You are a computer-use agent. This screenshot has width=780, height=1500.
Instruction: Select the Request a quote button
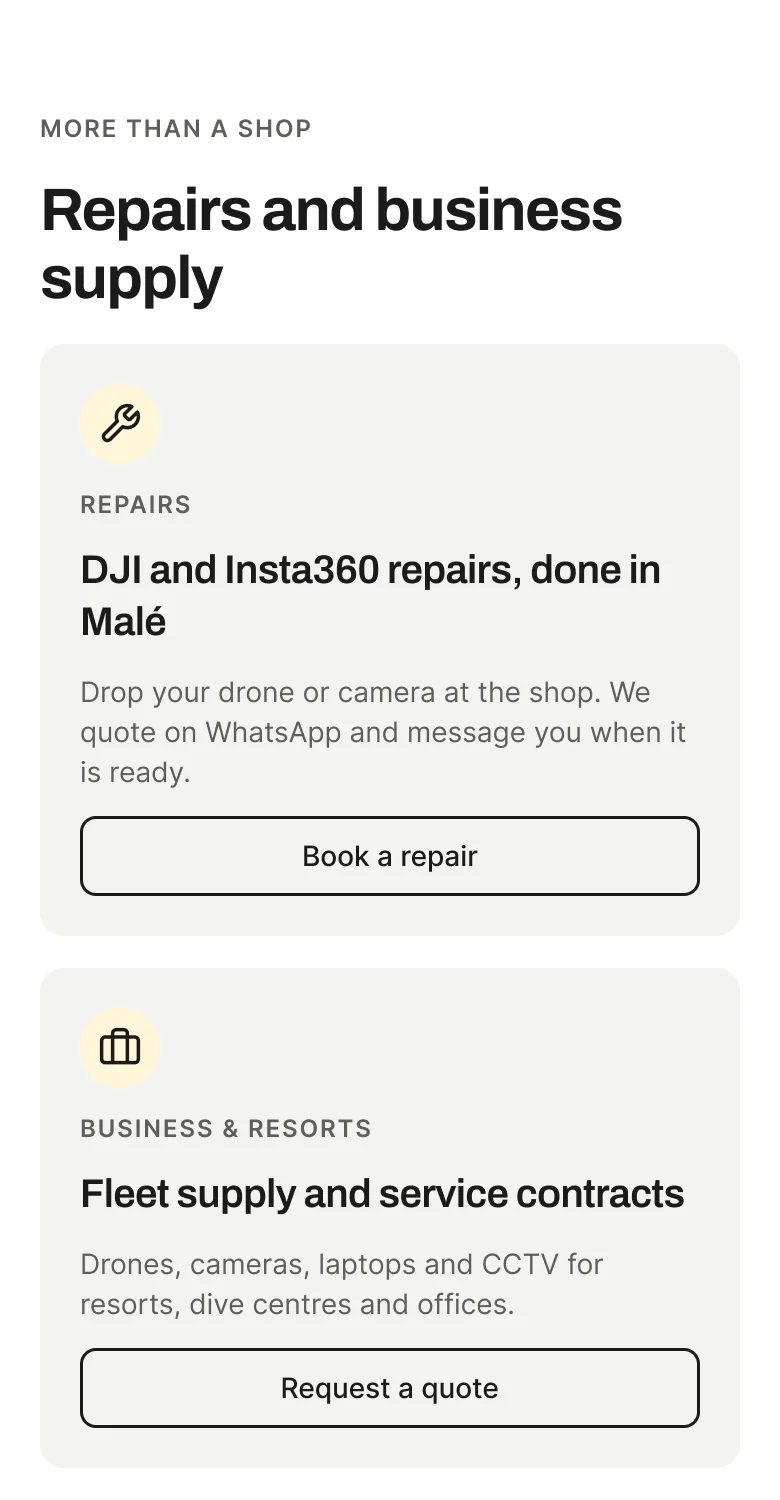point(390,1388)
